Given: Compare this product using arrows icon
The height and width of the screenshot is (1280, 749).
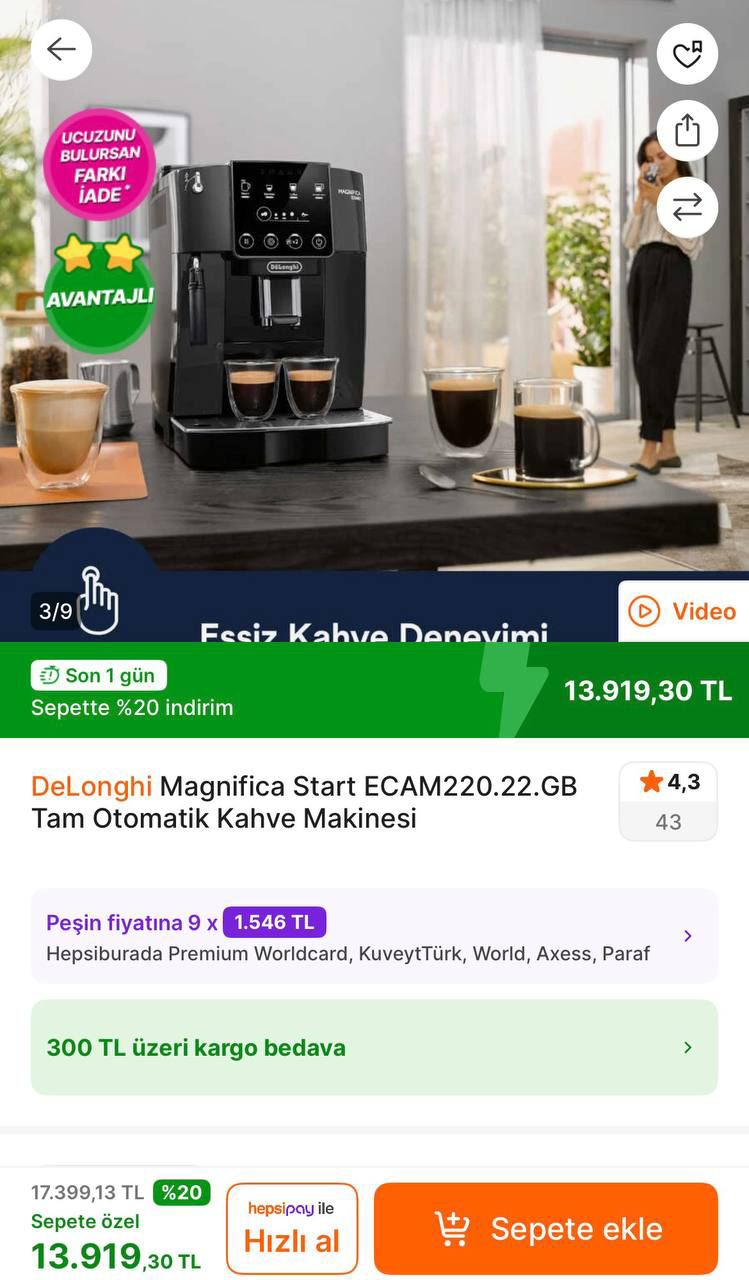Looking at the screenshot, I should point(687,208).
